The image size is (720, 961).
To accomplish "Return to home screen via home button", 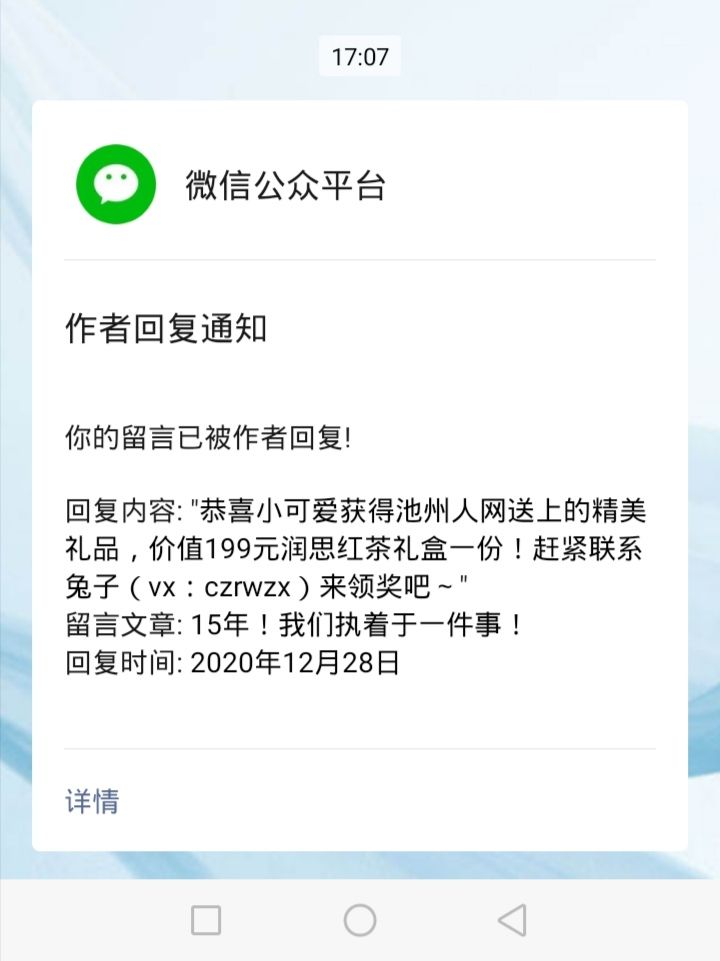I will 360,920.
